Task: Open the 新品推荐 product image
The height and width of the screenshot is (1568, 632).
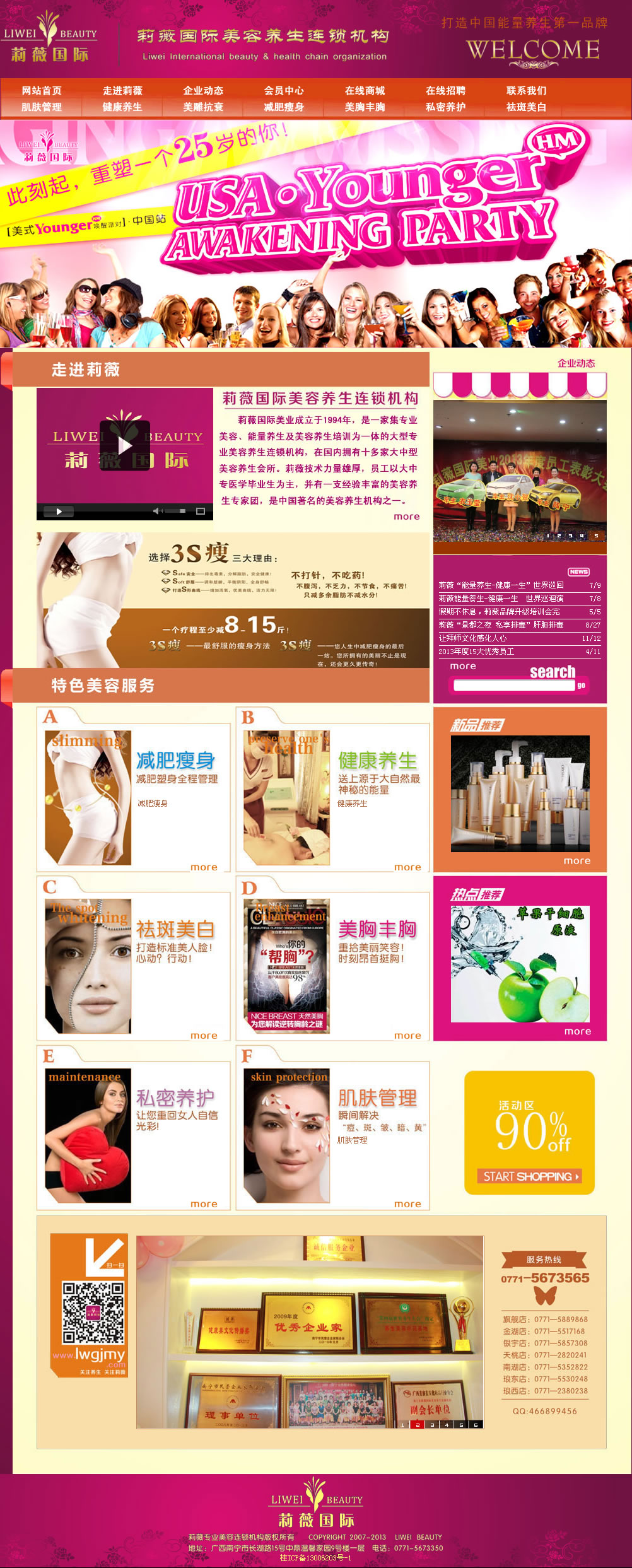Action: [520, 793]
